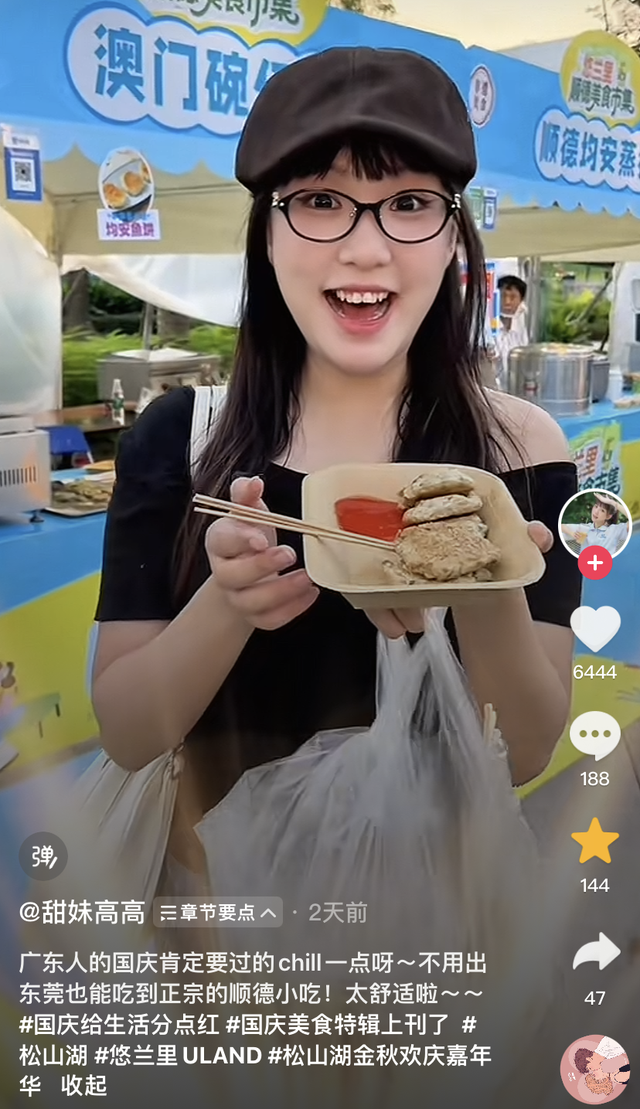Open the @甜妹高高 profile
640x1109 pixels.
tap(82, 912)
